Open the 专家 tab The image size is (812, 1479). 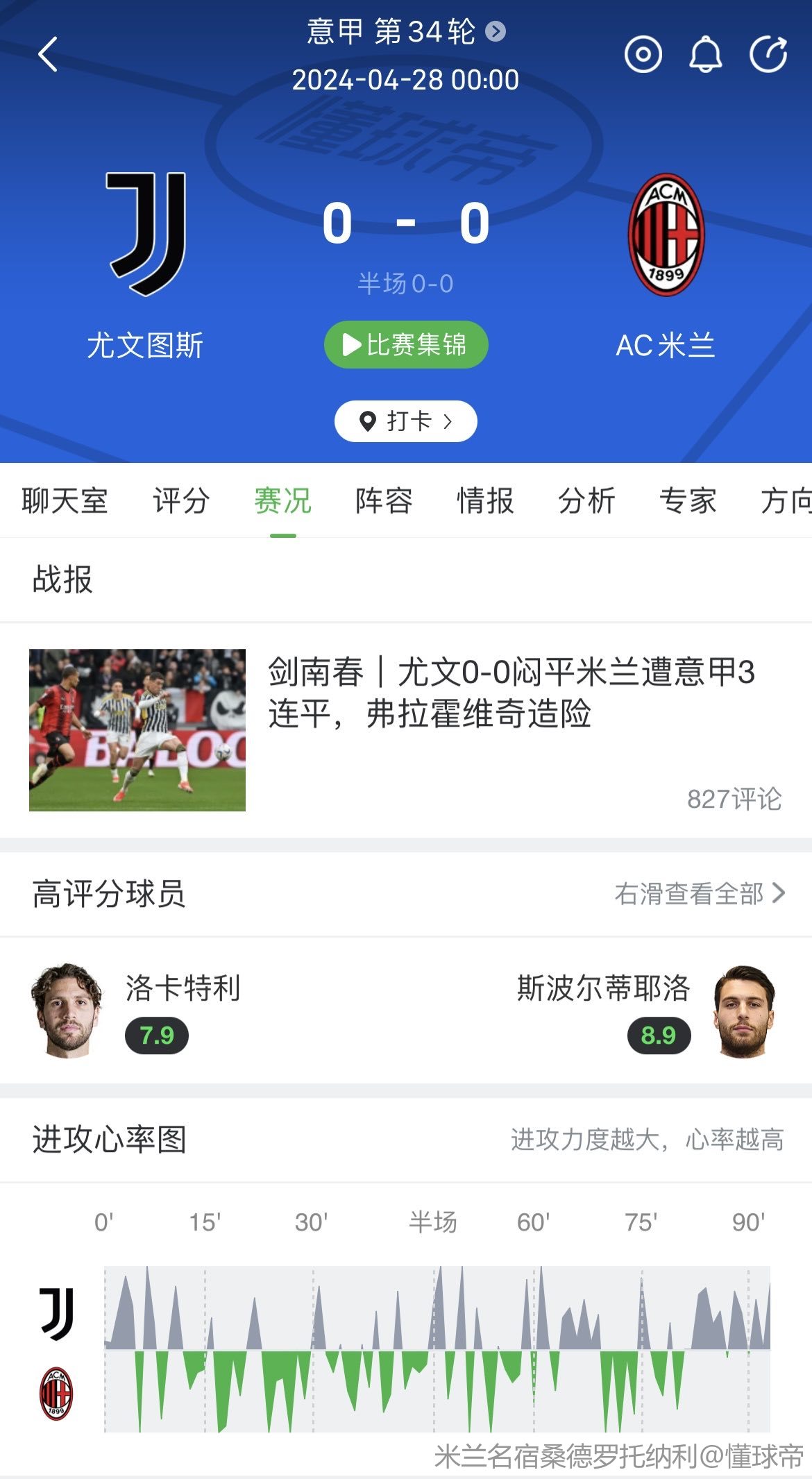(x=688, y=500)
